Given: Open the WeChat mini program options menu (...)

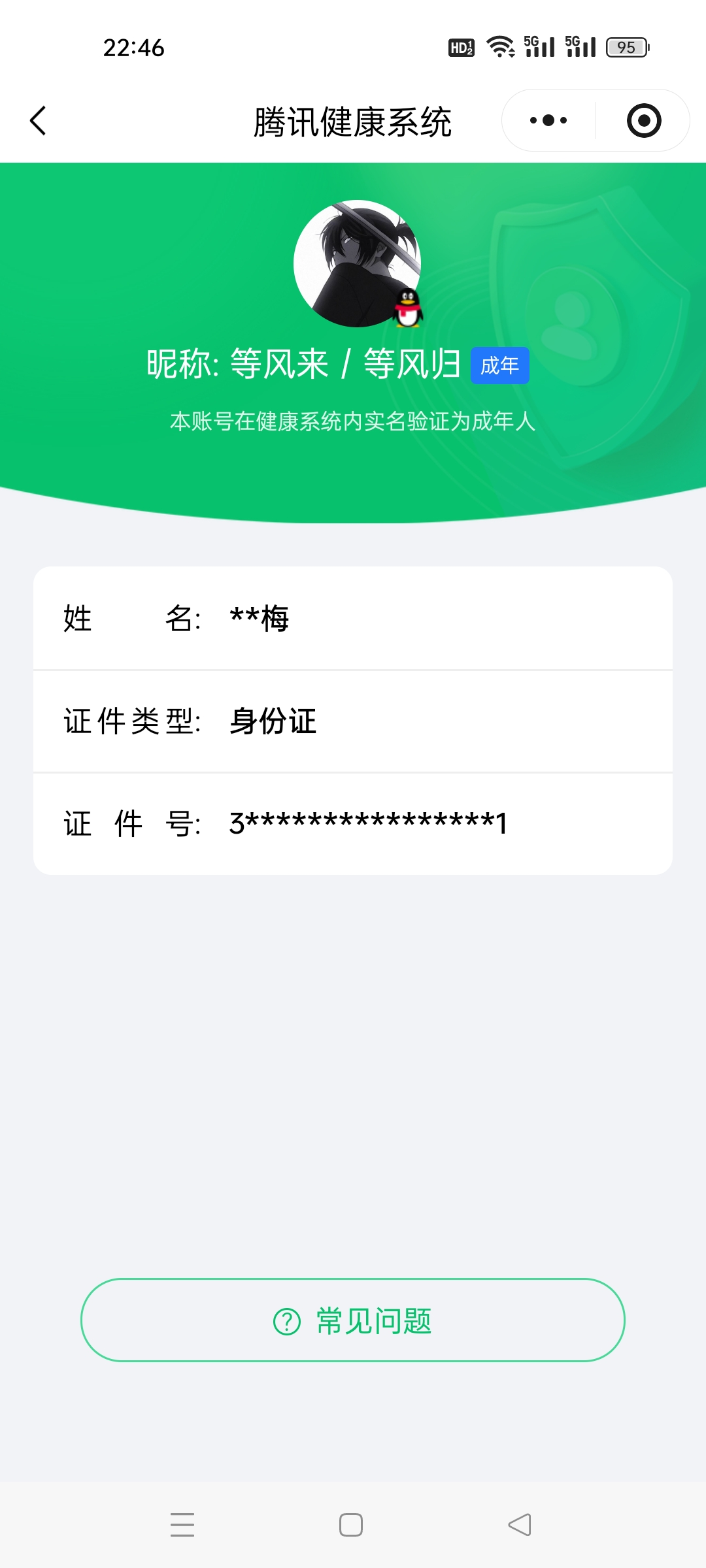Looking at the screenshot, I should pyautogui.click(x=548, y=120).
